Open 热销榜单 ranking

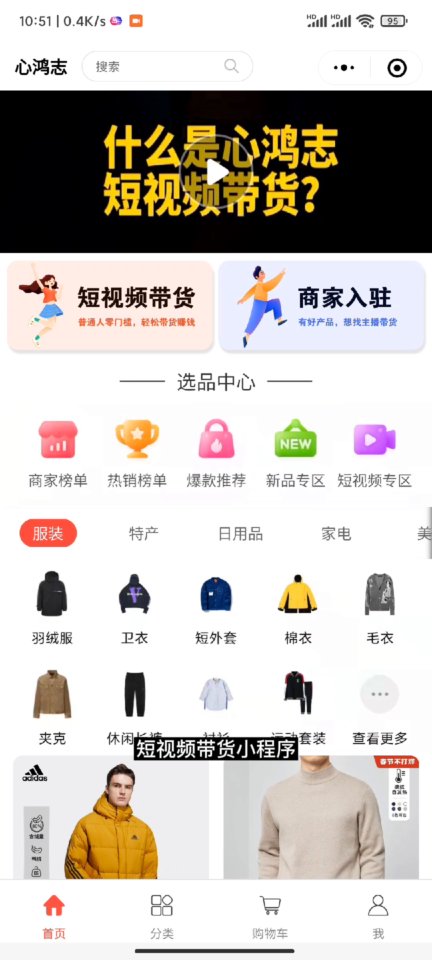pyautogui.click(x=137, y=454)
